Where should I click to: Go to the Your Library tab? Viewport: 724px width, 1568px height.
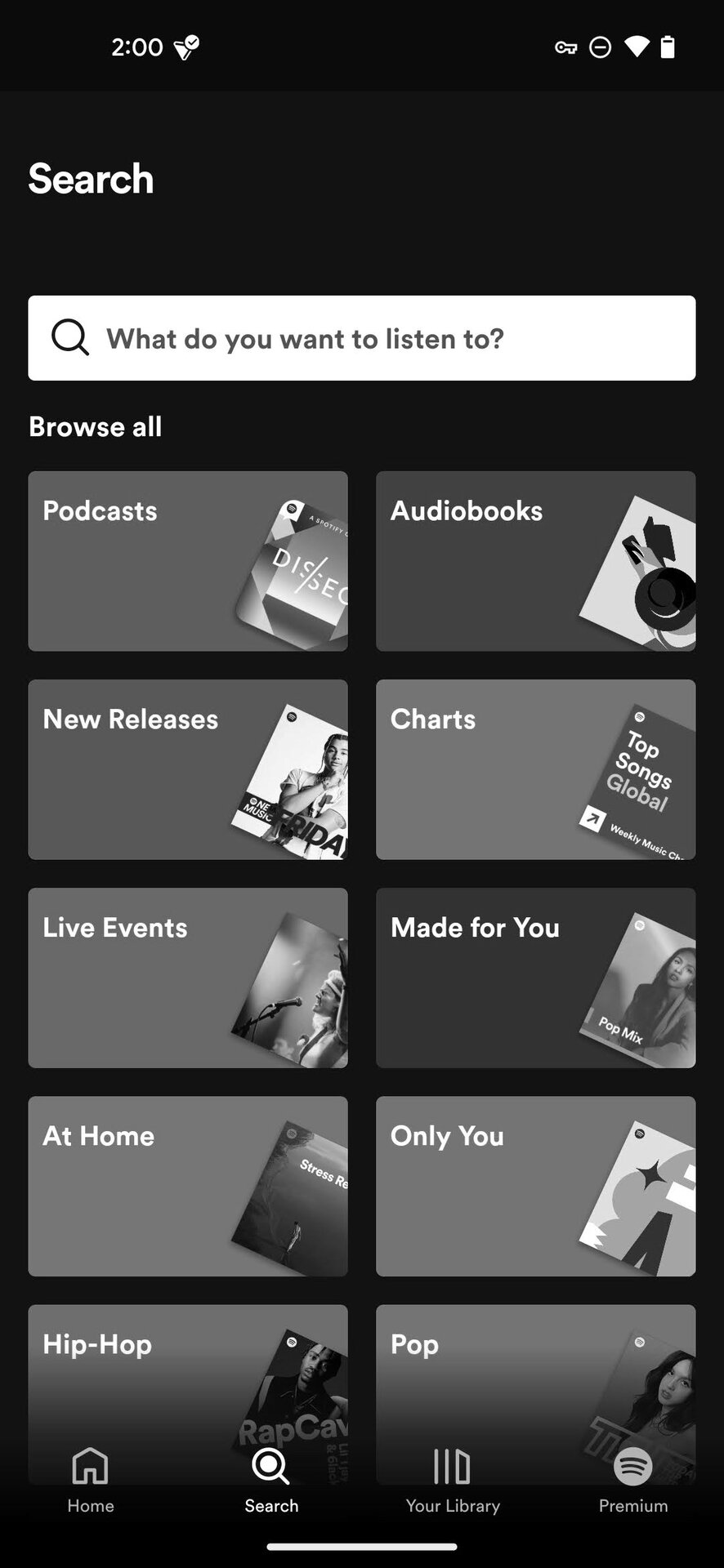[x=453, y=1481]
